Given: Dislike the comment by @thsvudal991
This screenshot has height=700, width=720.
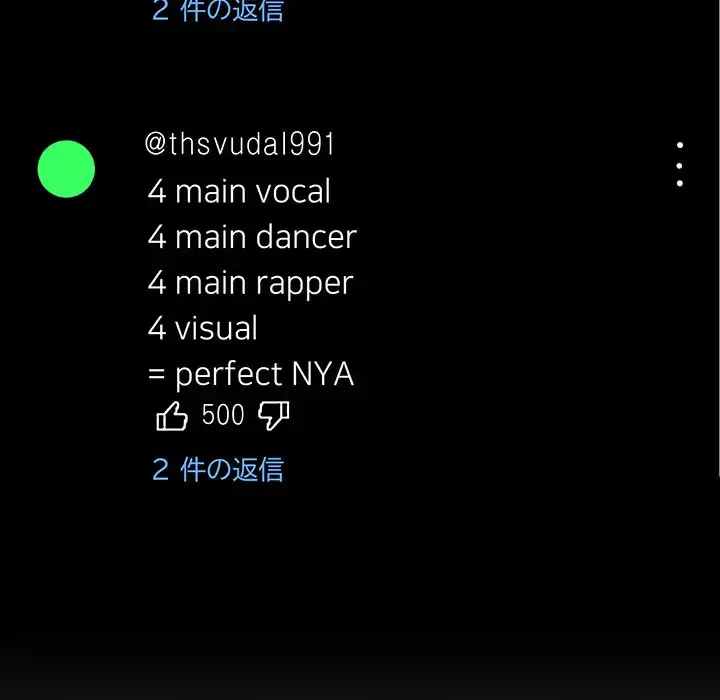Looking at the screenshot, I should [x=273, y=416].
